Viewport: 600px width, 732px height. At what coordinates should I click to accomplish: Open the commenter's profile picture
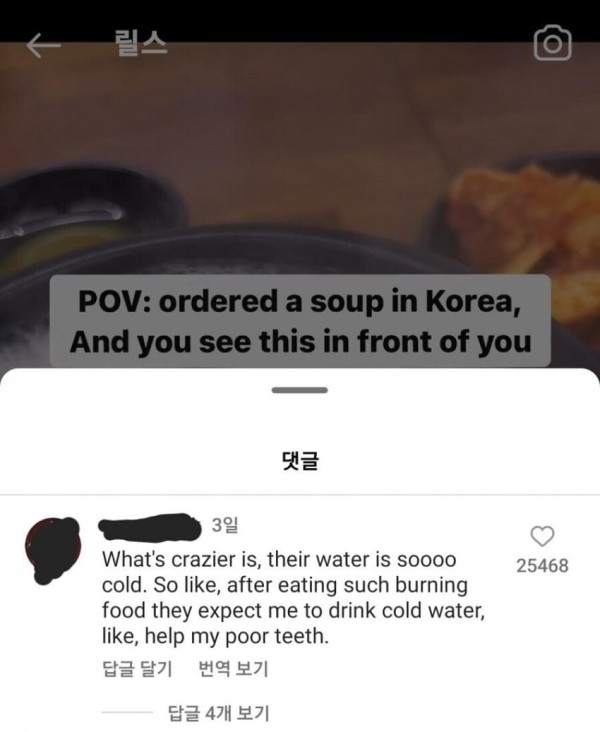click(57, 551)
